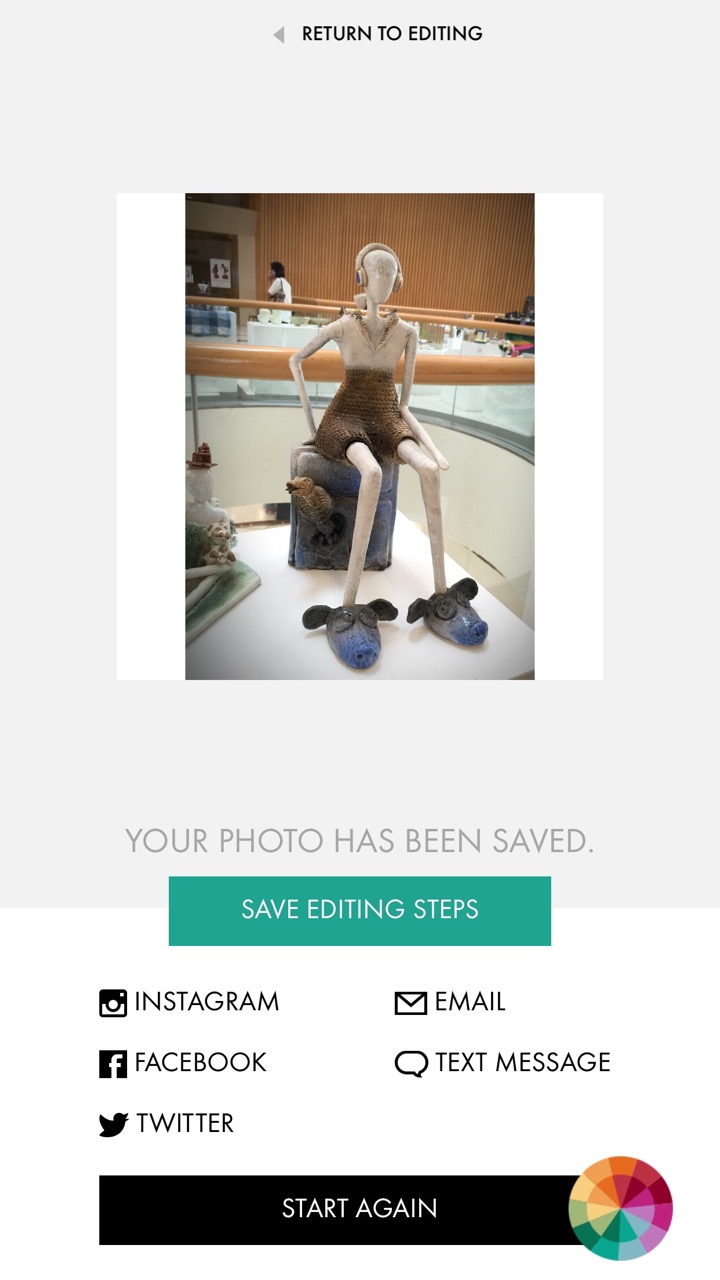Return to editing the photo
The height and width of the screenshot is (1280, 720).
[x=380, y=34]
